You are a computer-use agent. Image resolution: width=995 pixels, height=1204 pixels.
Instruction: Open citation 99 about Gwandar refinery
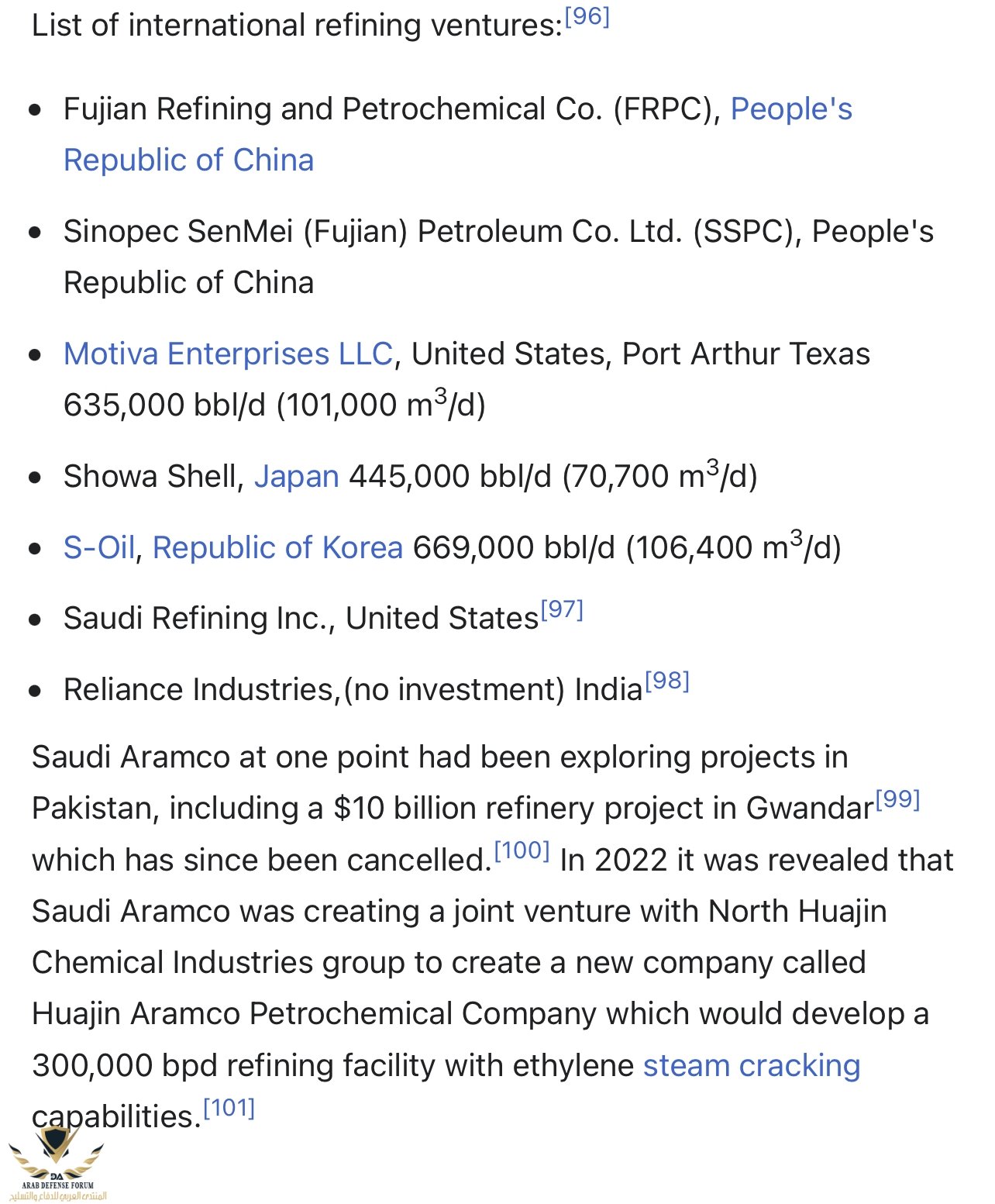coord(897,799)
